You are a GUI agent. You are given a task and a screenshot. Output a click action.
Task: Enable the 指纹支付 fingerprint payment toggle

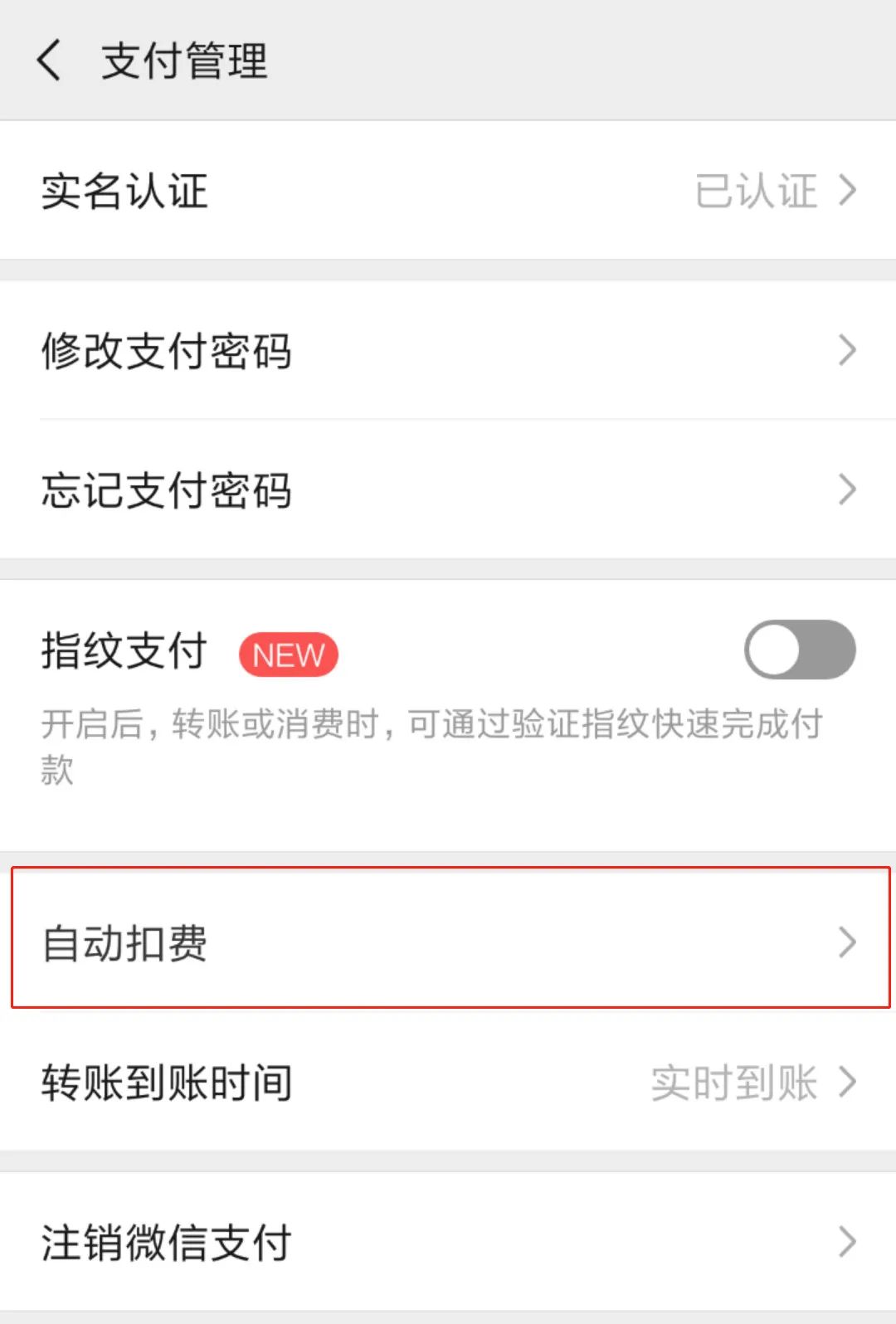click(x=799, y=650)
